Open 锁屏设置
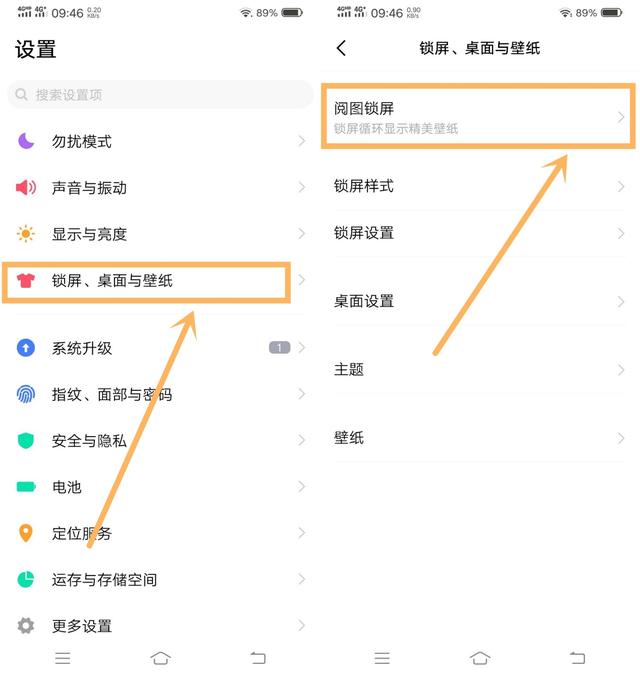Viewport: 640px width, 677px height. (479, 233)
